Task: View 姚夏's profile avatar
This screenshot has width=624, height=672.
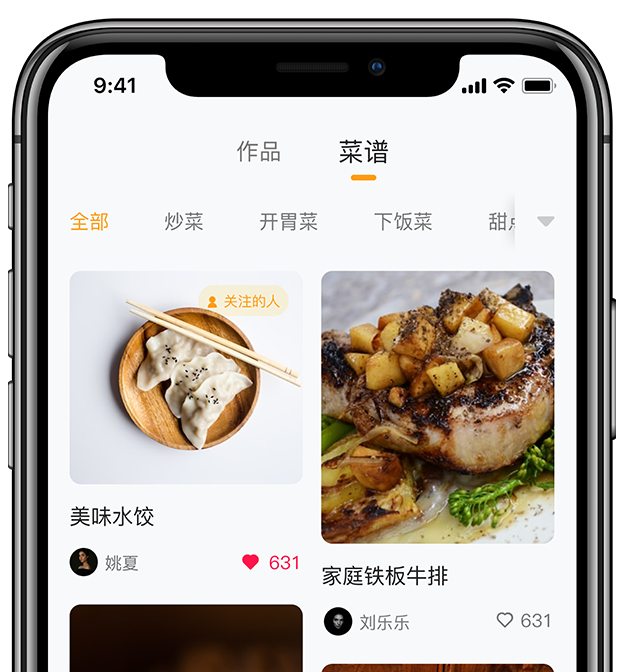Action: coord(84,562)
